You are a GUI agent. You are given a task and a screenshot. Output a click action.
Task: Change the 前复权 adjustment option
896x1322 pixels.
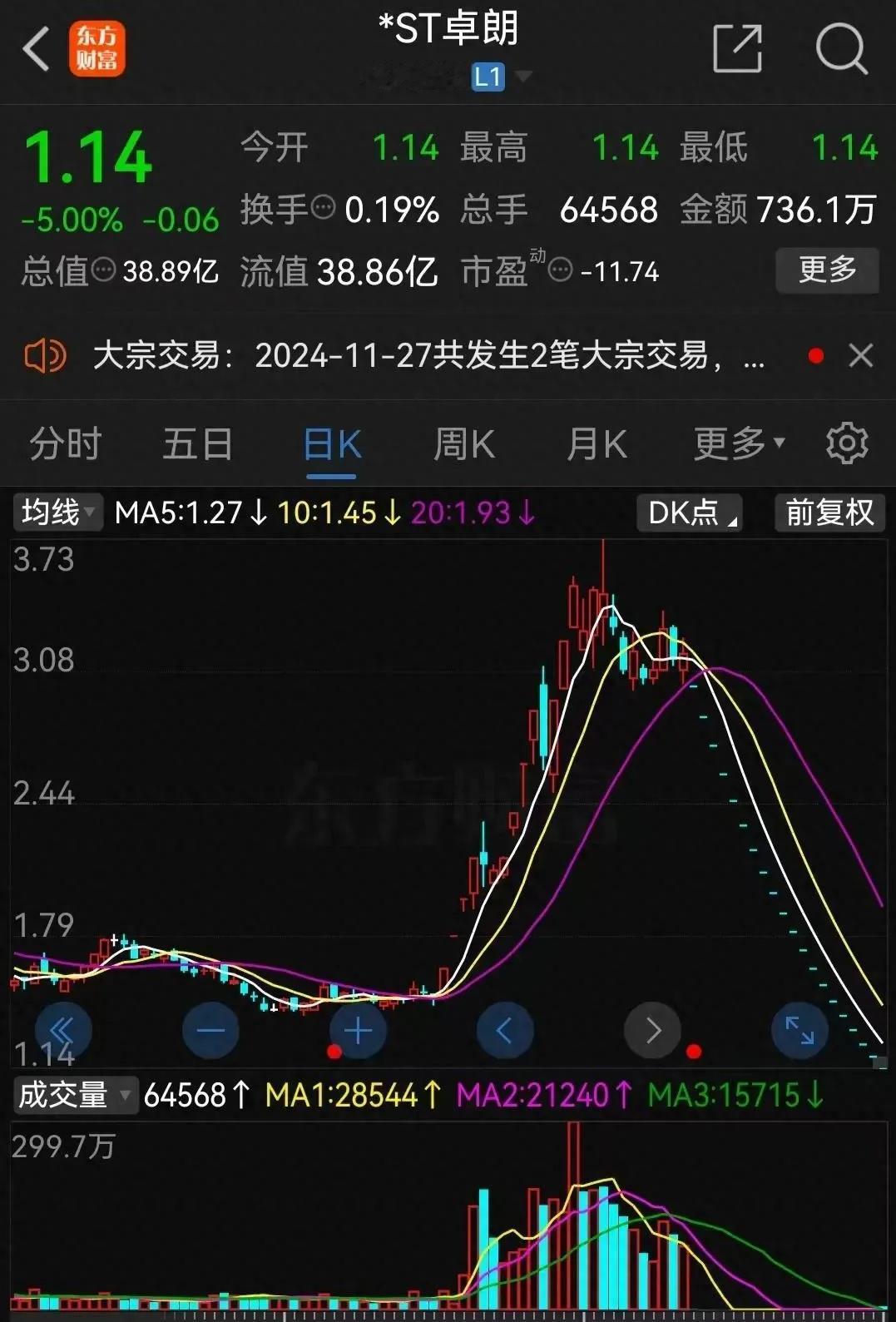(829, 512)
